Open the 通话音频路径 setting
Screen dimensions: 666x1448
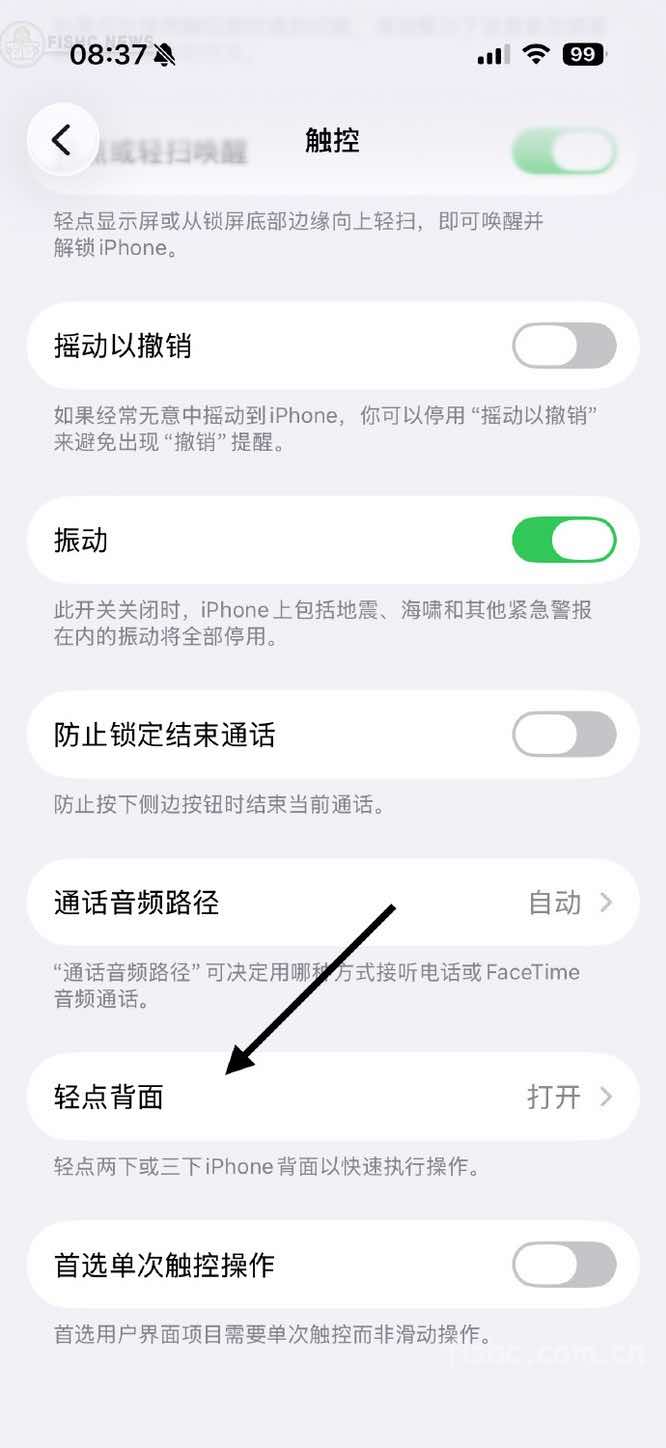tap(333, 903)
